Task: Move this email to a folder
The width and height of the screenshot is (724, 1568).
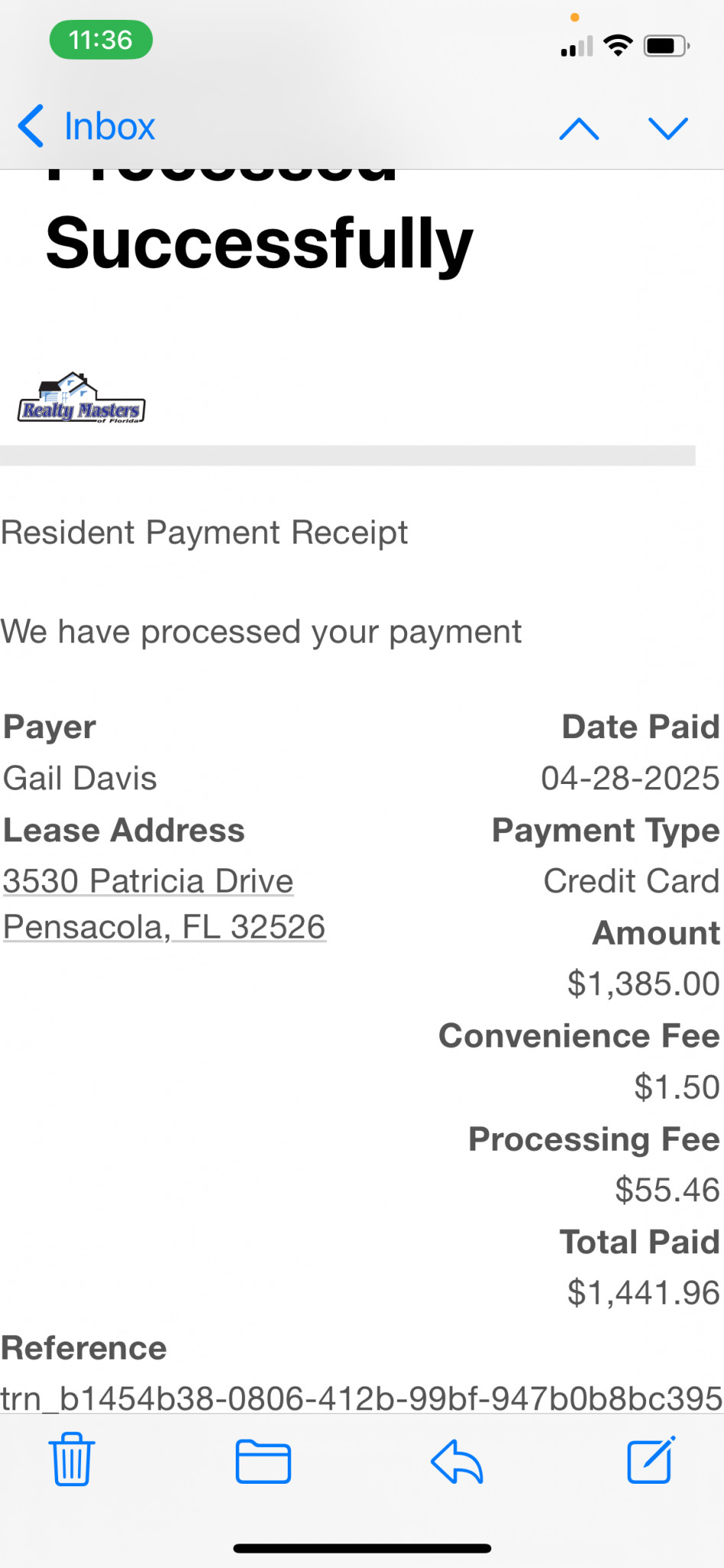Action: coord(263,1461)
